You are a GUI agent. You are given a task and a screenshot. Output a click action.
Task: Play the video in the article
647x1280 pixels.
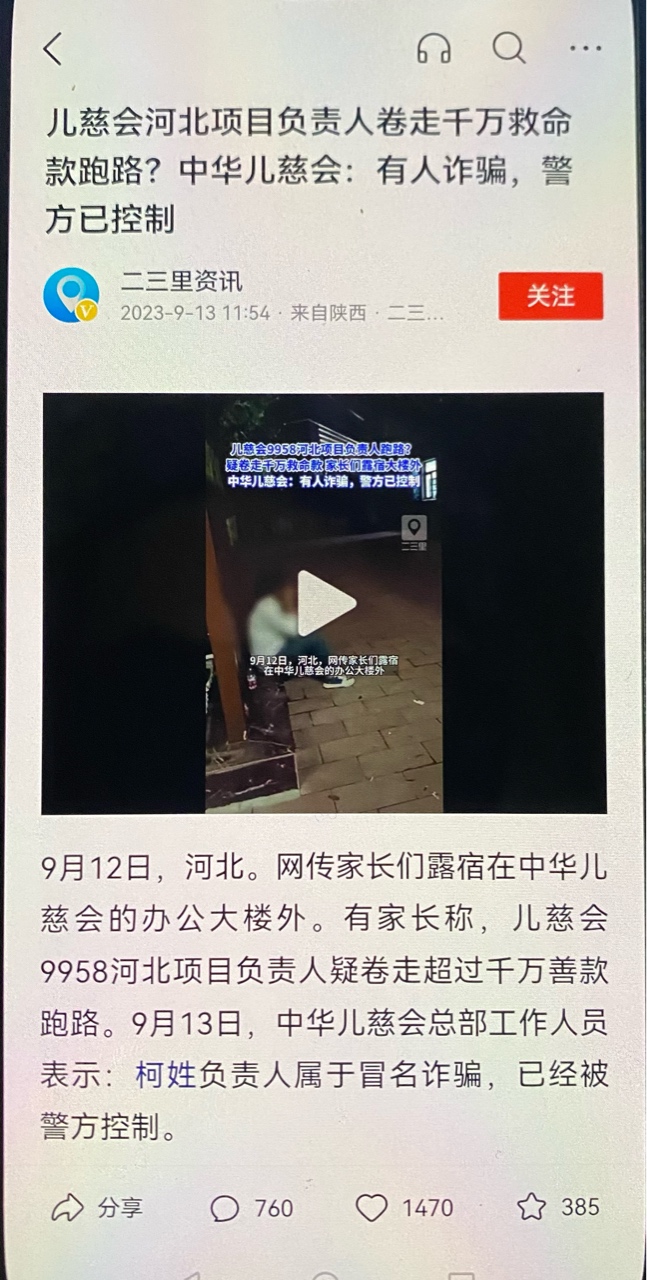tap(325, 603)
